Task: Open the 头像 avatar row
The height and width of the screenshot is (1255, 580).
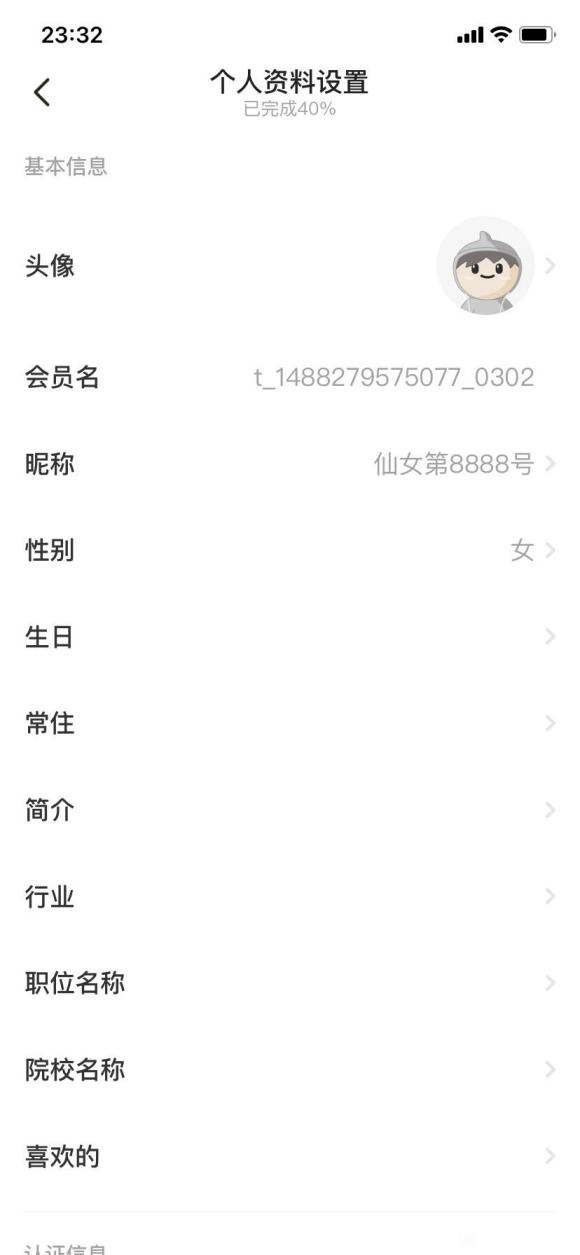Action: [x=290, y=266]
